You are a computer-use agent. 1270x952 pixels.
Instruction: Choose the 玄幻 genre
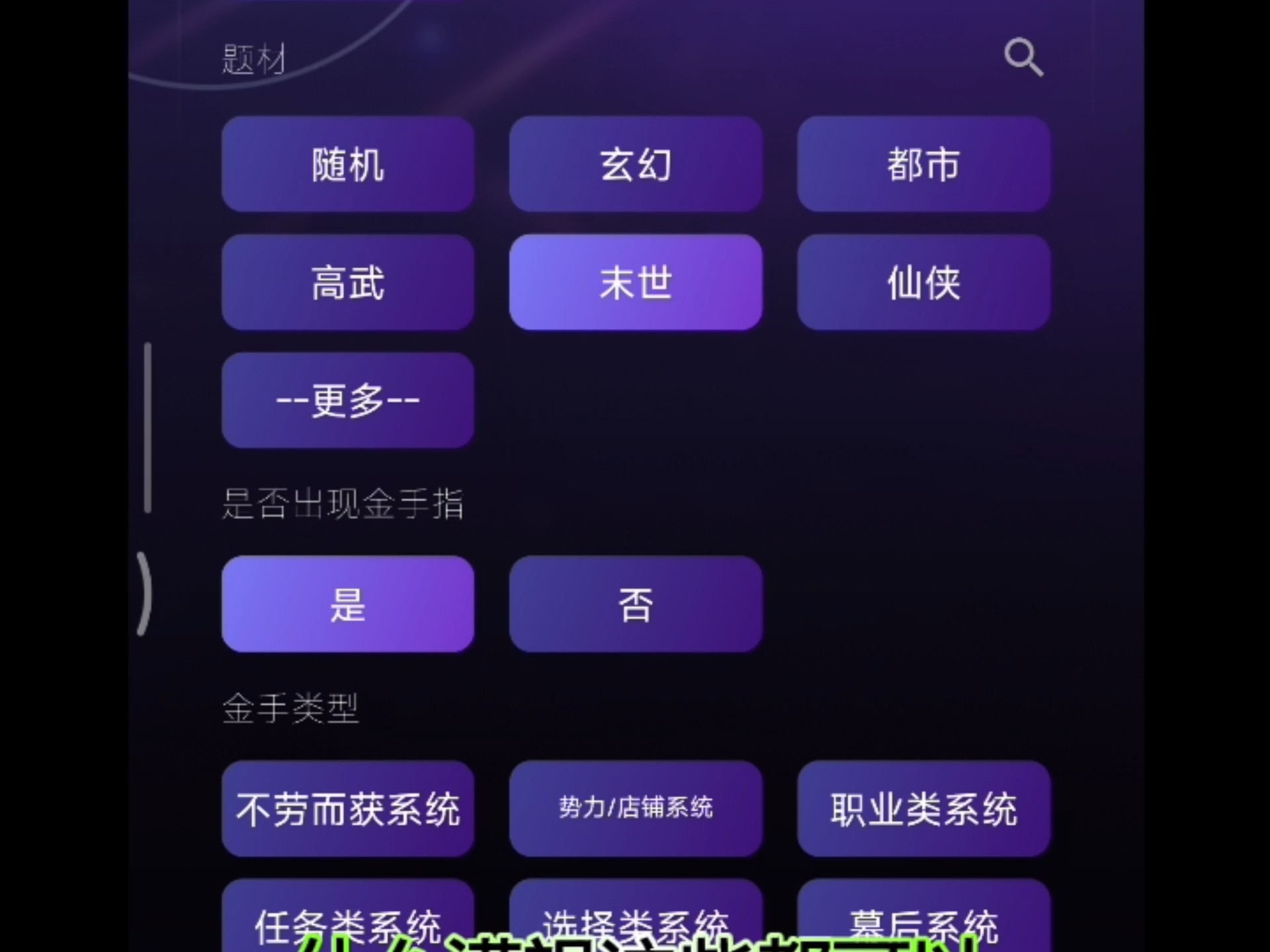pyautogui.click(x=636, y=164)
